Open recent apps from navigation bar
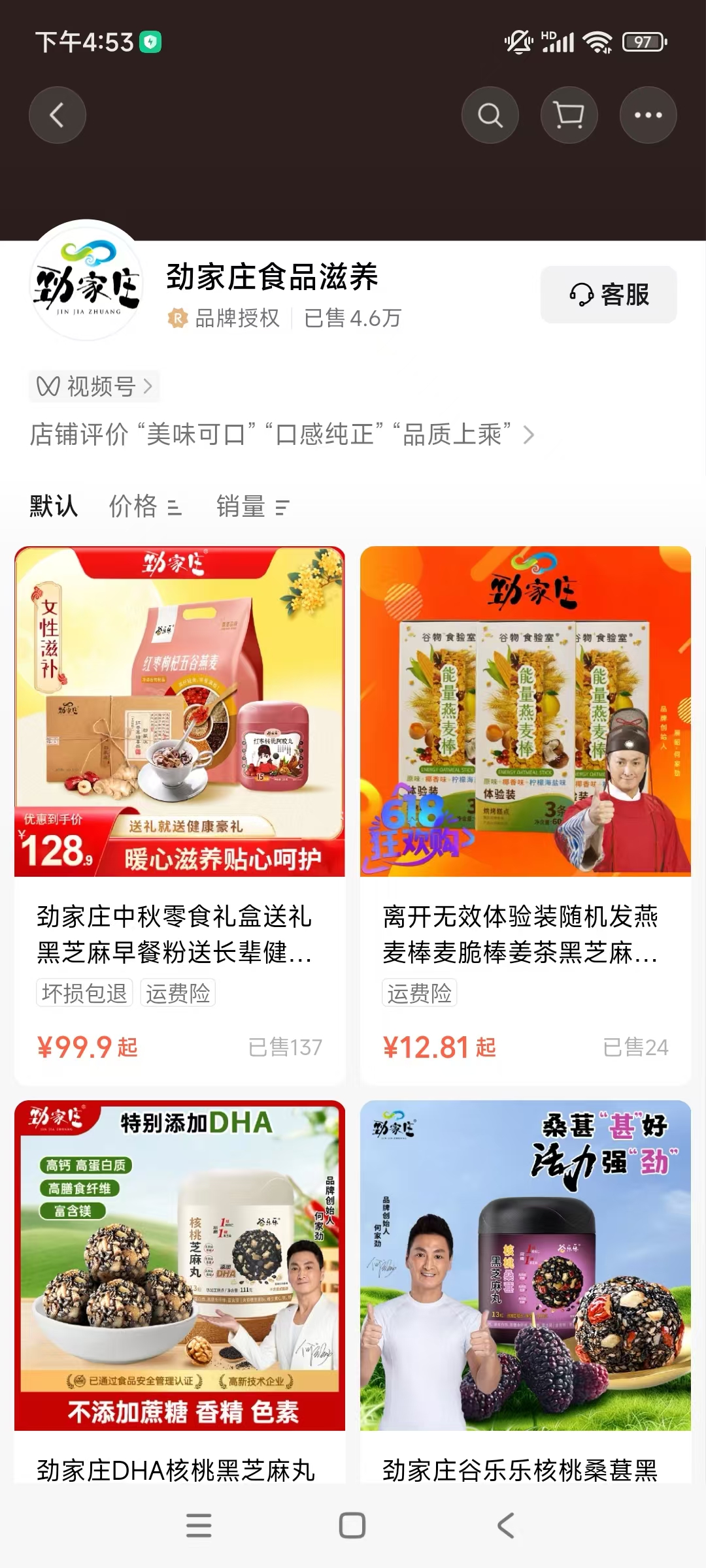Image resolution: width=706 pixels, height=1568 pixels. (x=199, y=1526)
